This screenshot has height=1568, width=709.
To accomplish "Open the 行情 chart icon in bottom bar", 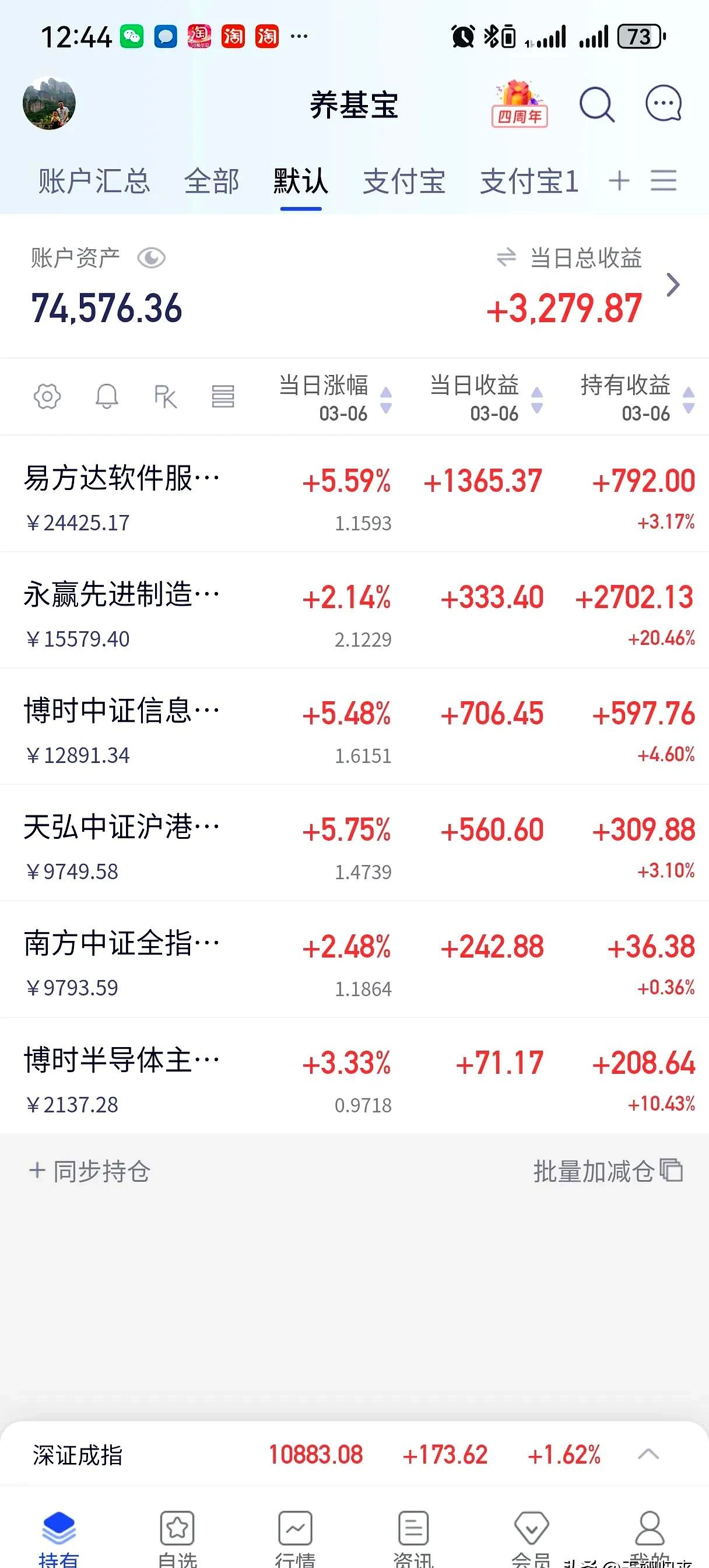I will click(x=295, y=1529).
